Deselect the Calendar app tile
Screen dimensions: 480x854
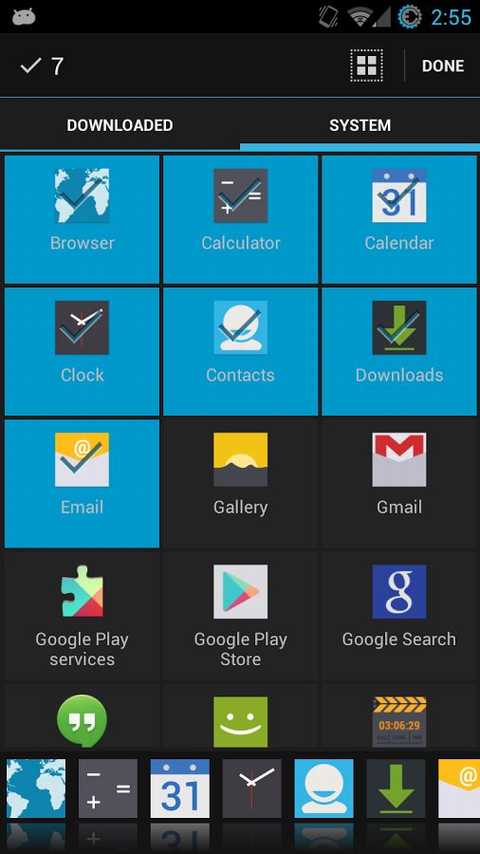(399, 219)
